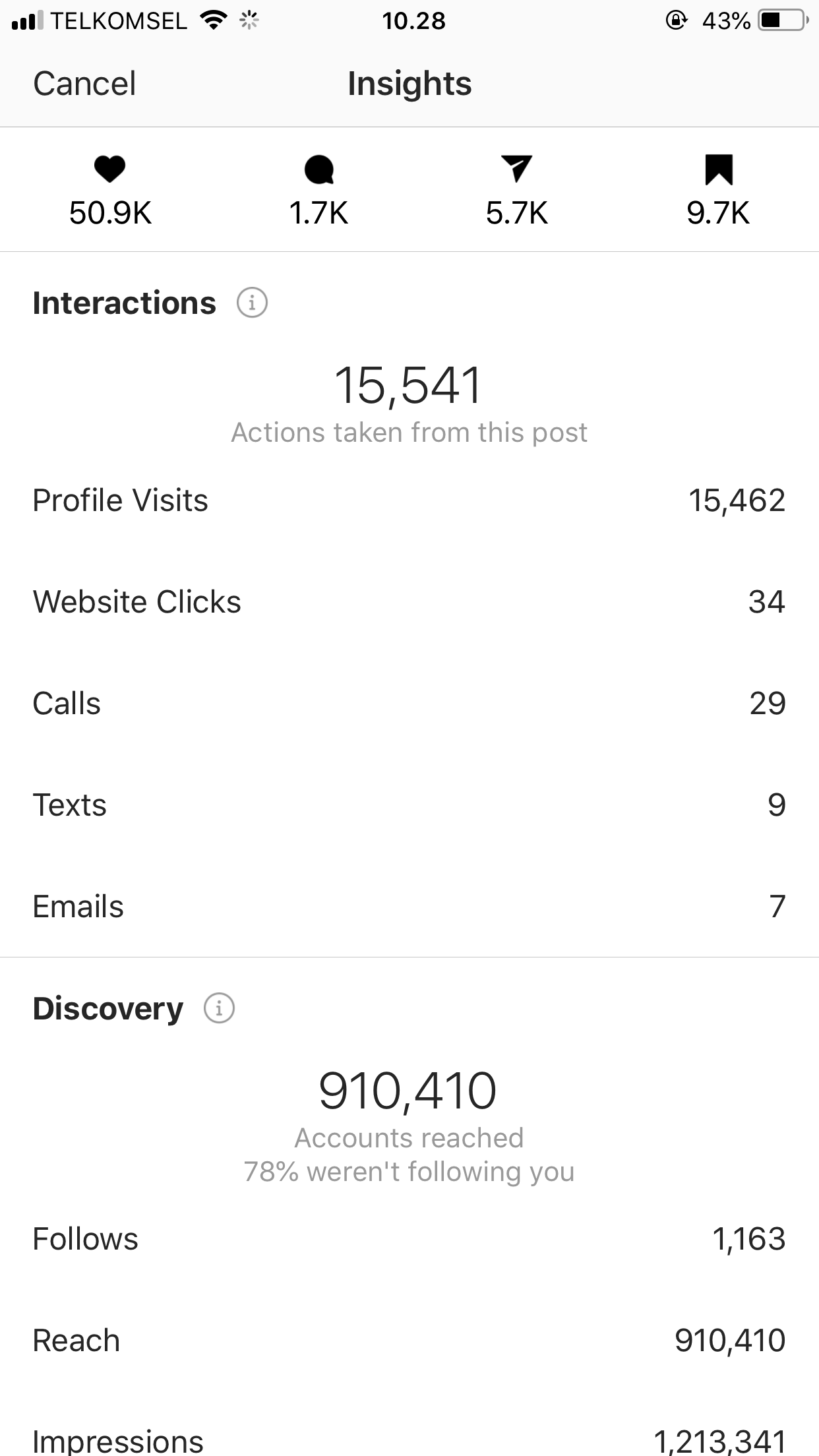Image resolution: width=819 pixels, height=1456 pixels.
Task: Open the info icon beside Discovery
Action: point(219,1008)
